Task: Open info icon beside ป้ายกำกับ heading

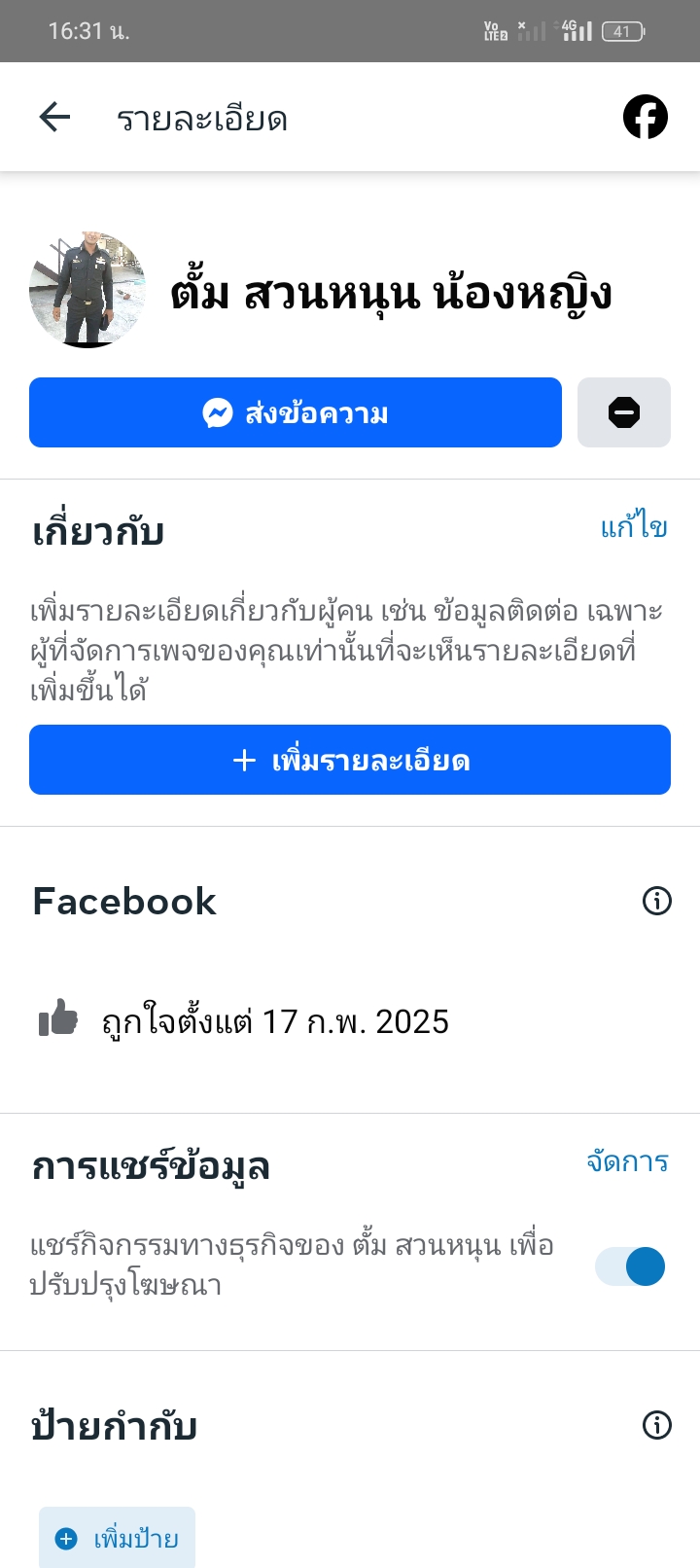Action: [657, 1426]
